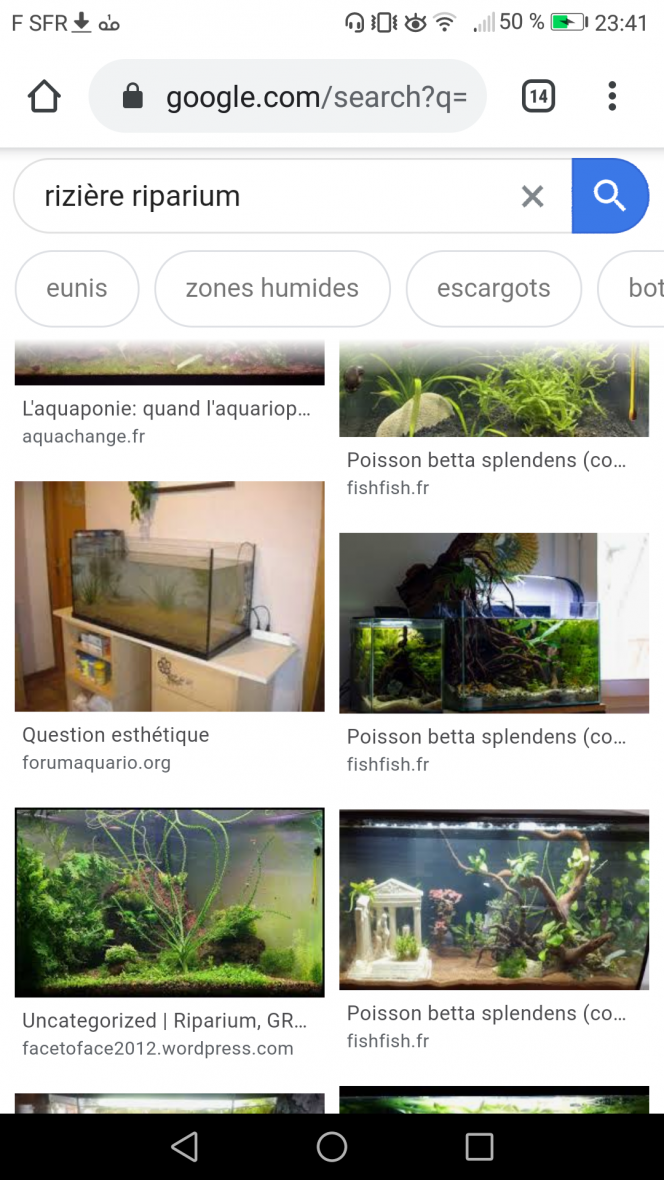This screenshot has height=1180, width=664.
Task: Run the search with the magnifier button
Action: pyautogui.click(x=609, y=196)
